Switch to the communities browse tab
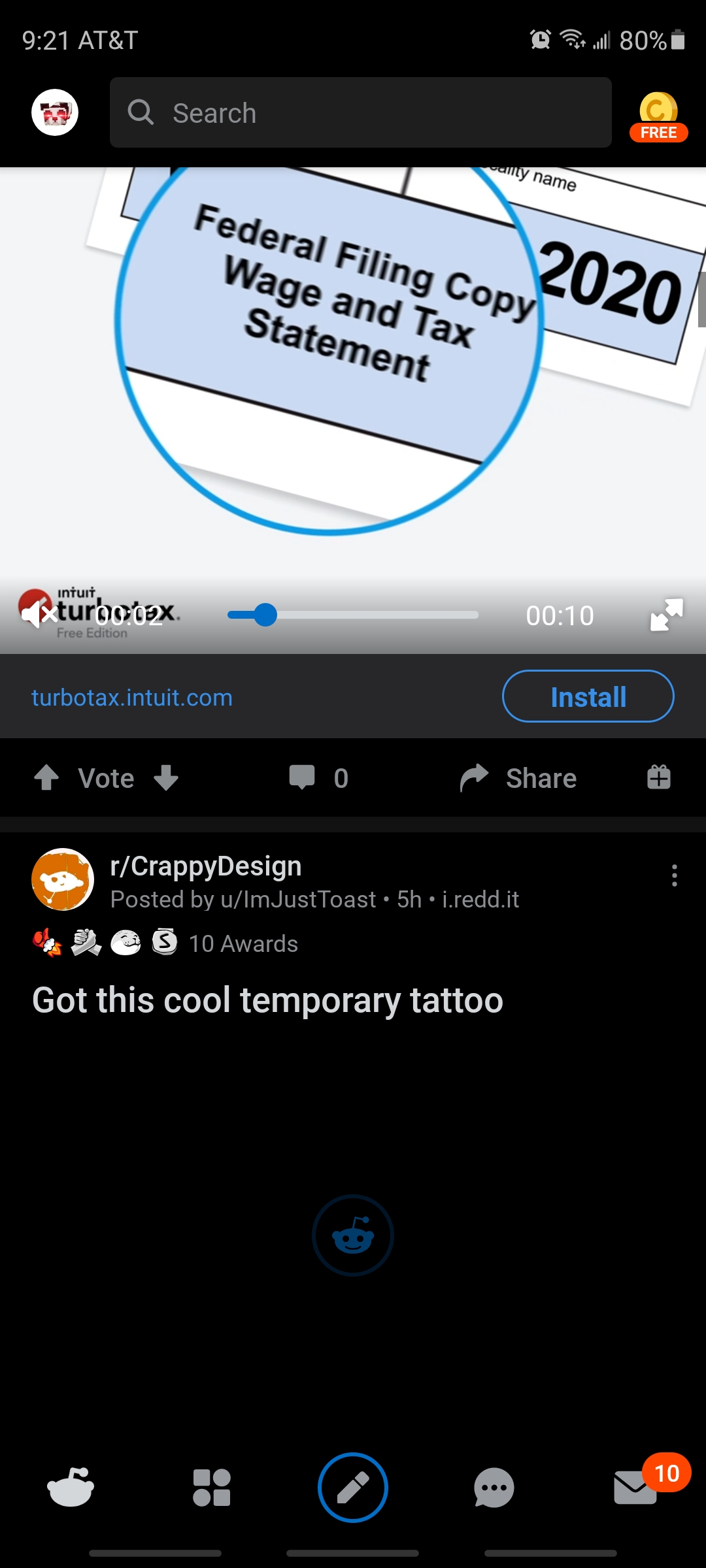This screenshot has width=706, height=1568. tap(212, 1487)
